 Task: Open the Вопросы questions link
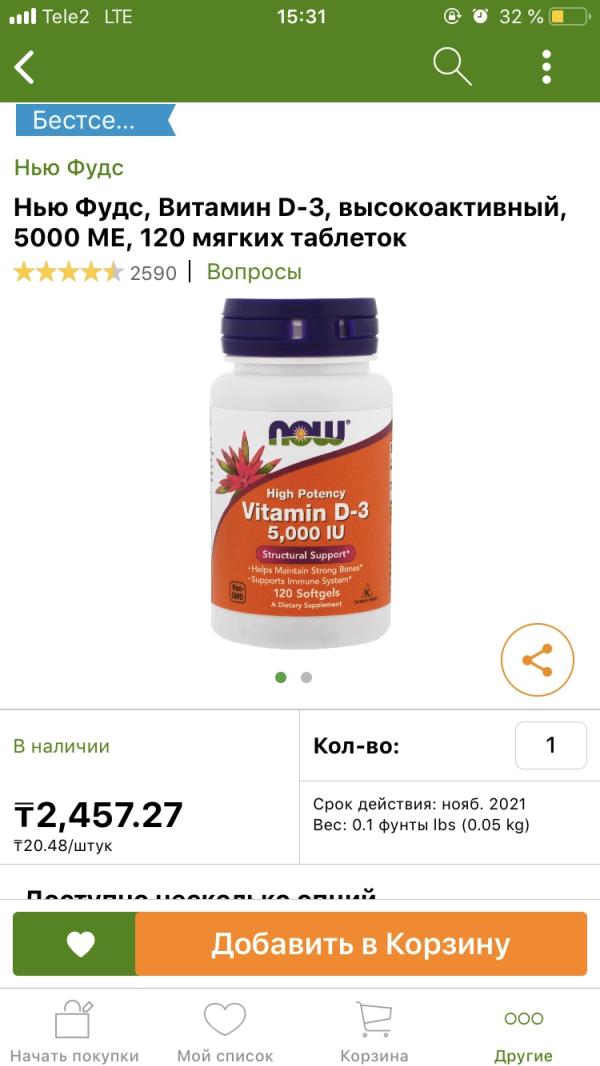pyautogui.click(x=254, y=272)
